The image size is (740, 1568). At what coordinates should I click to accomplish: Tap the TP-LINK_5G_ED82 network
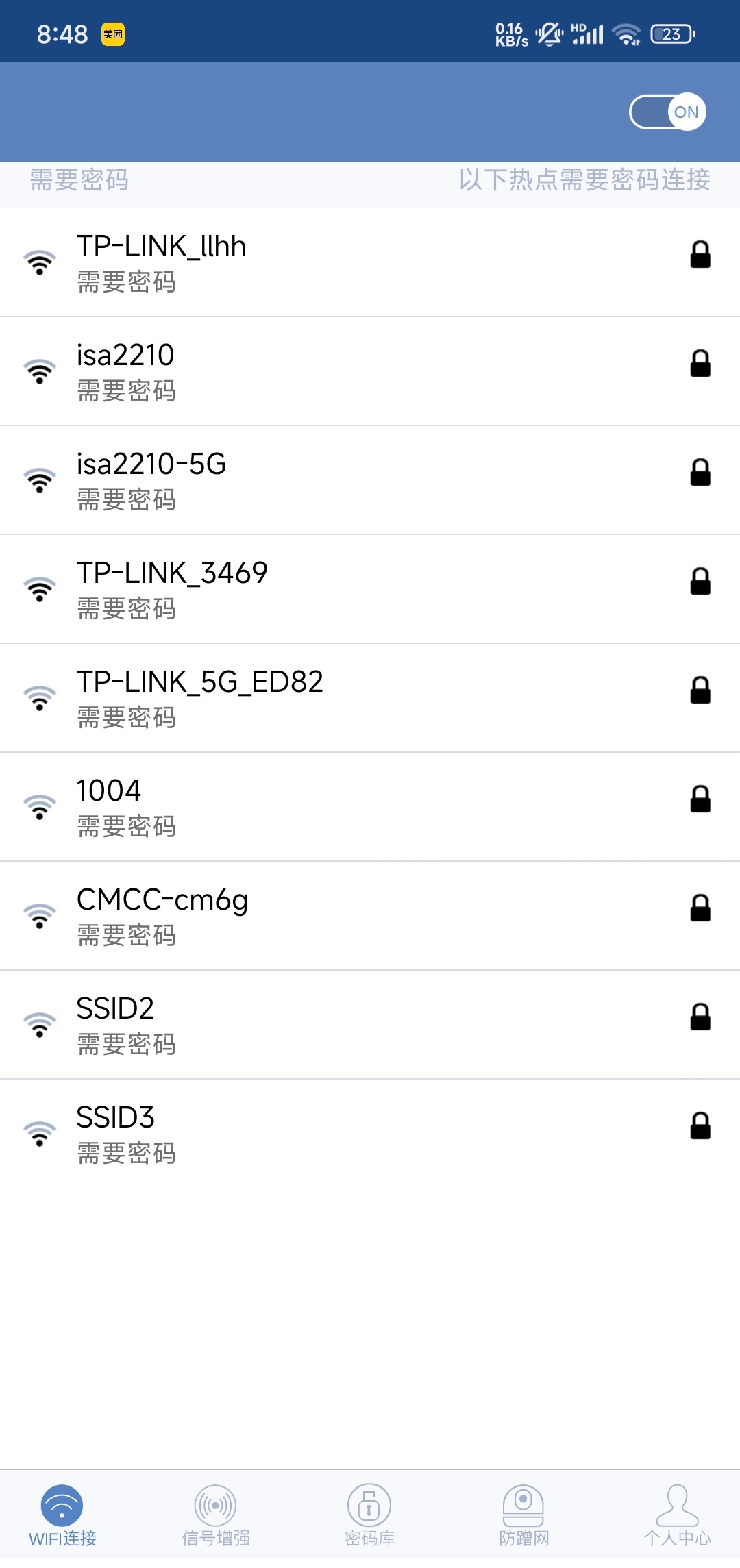[370, 698]
